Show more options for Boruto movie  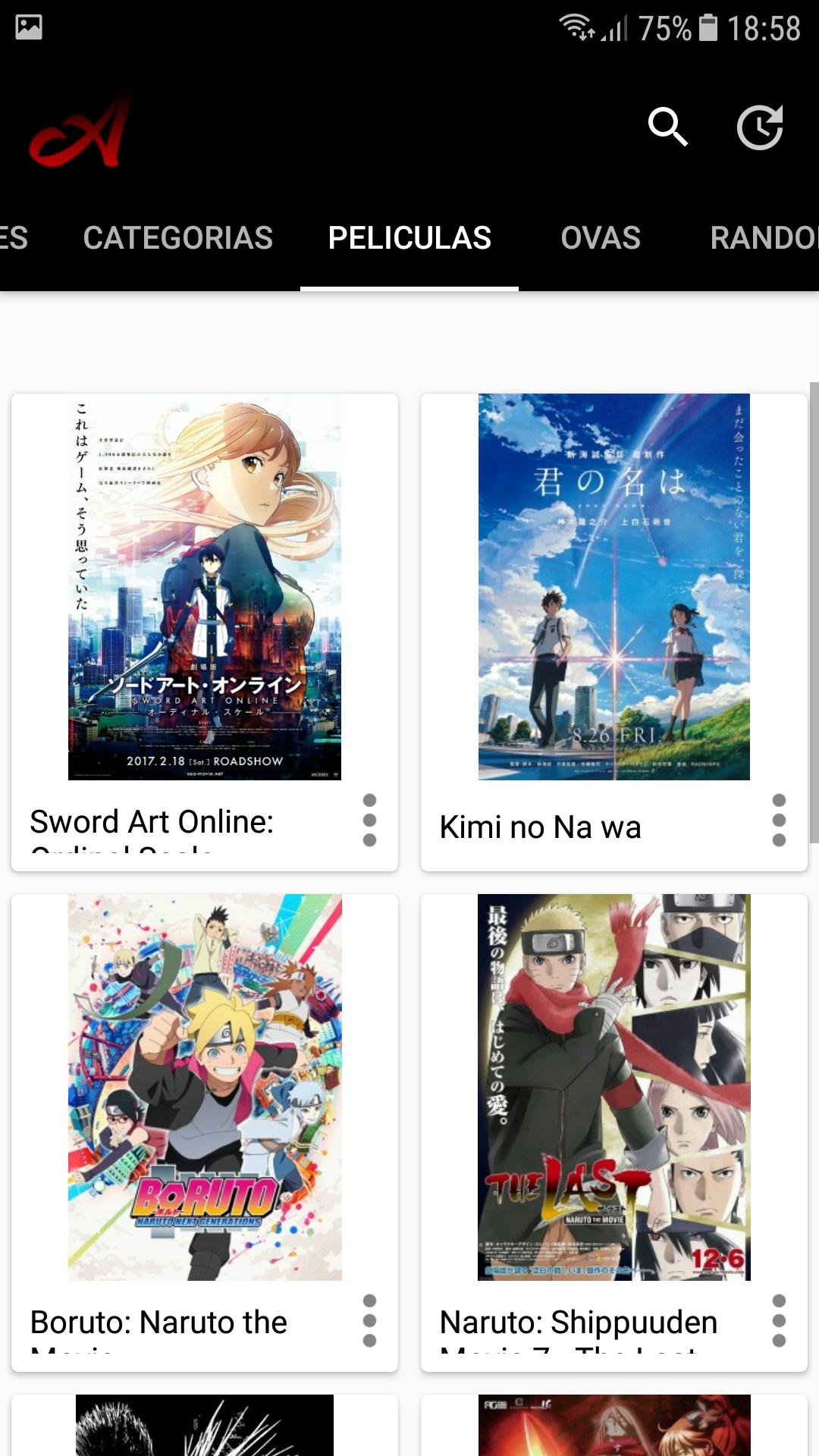click(x=369, y=1321)
